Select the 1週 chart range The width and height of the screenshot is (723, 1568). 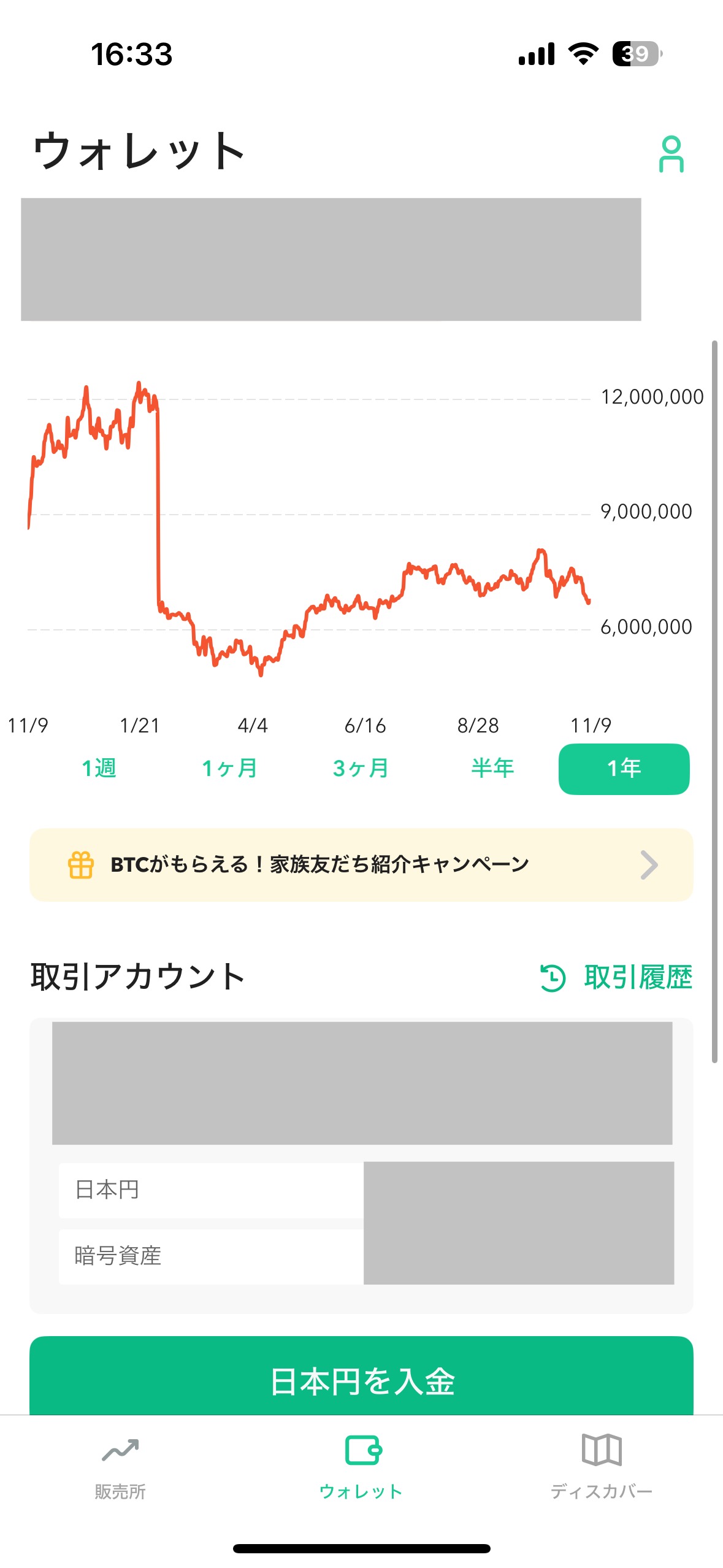(99, 768)
